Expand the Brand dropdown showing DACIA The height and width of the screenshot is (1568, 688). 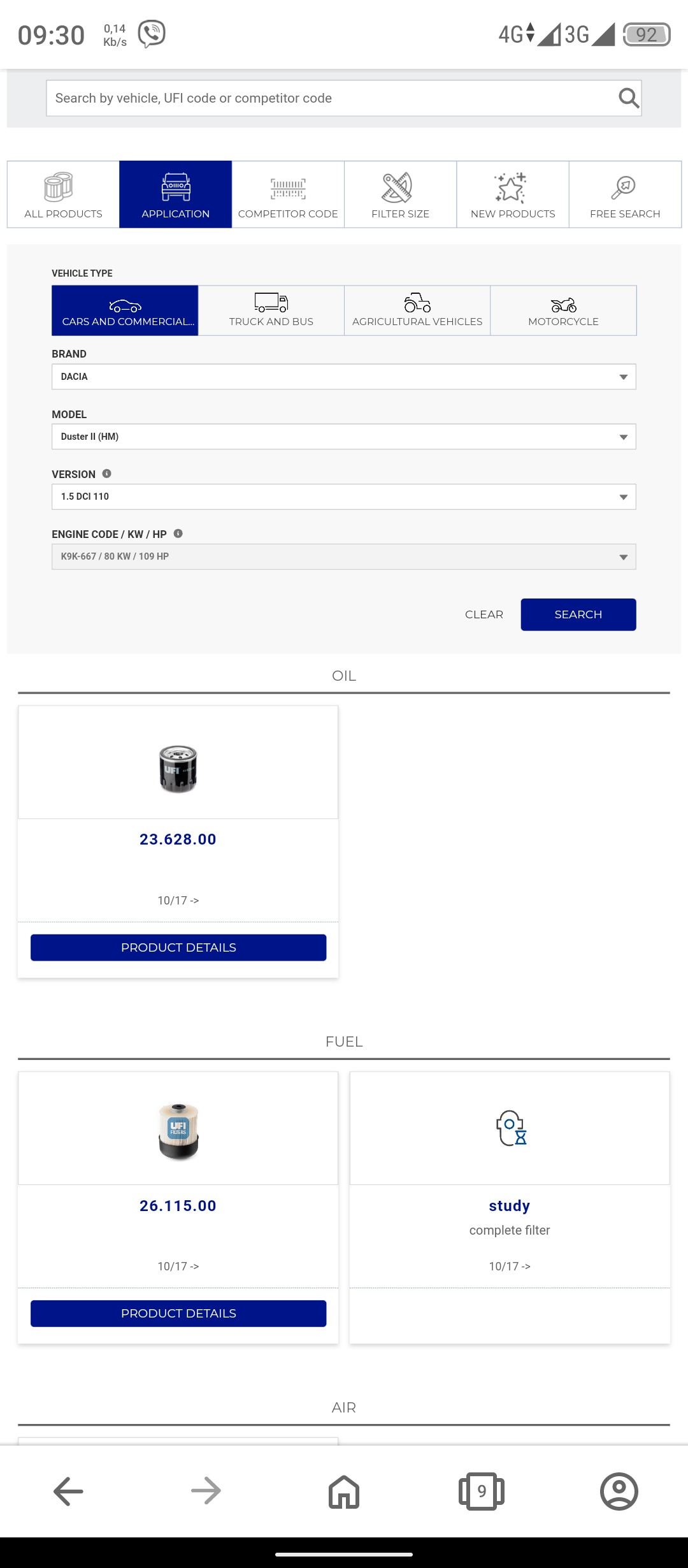[344, 377]
